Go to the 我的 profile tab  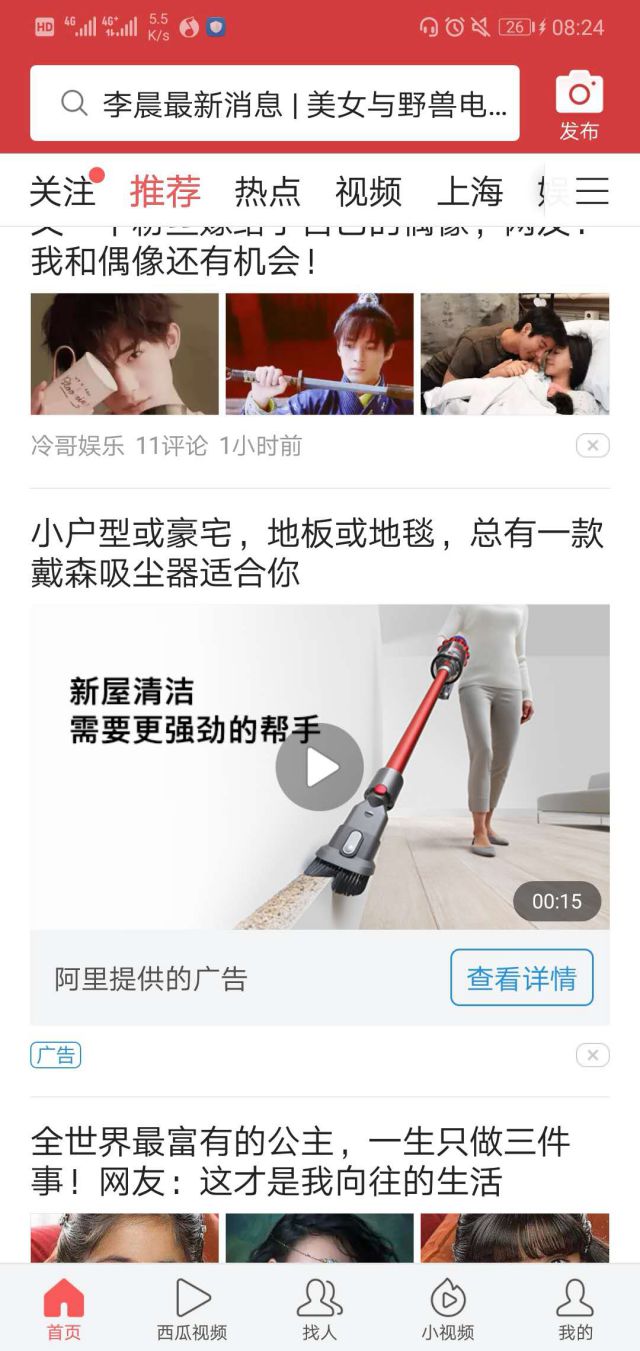coord(575,1309)
